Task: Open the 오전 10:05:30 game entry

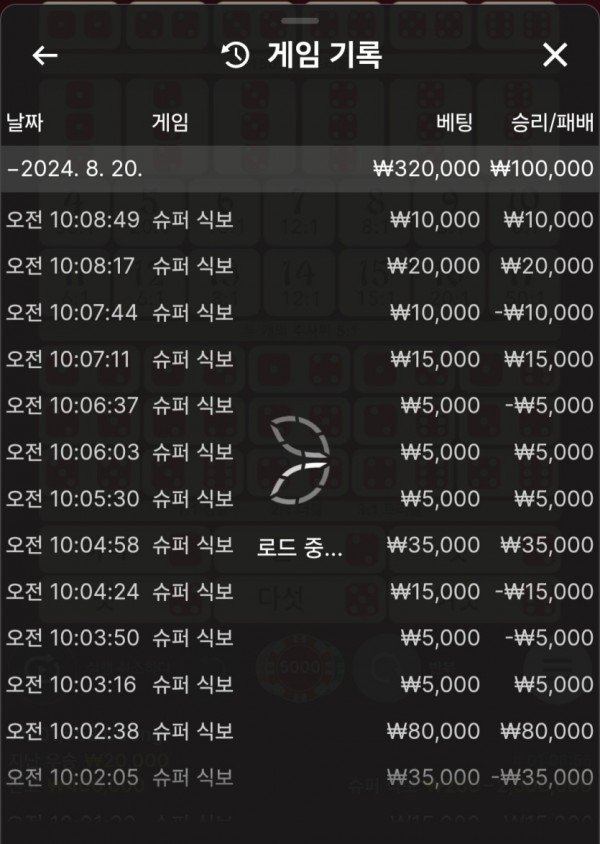Action: [x=300, y=498]
